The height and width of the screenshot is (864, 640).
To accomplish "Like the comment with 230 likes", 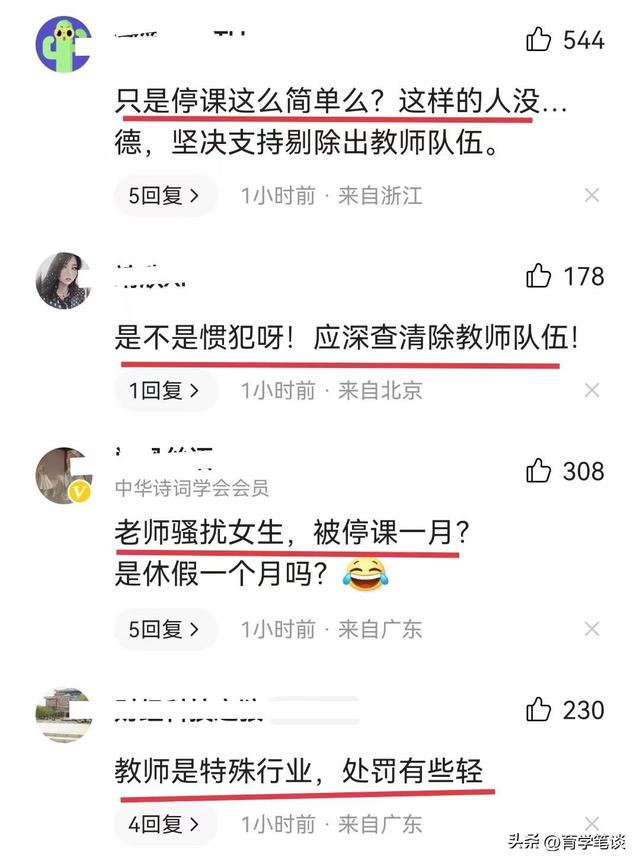I will click(539, 710).
